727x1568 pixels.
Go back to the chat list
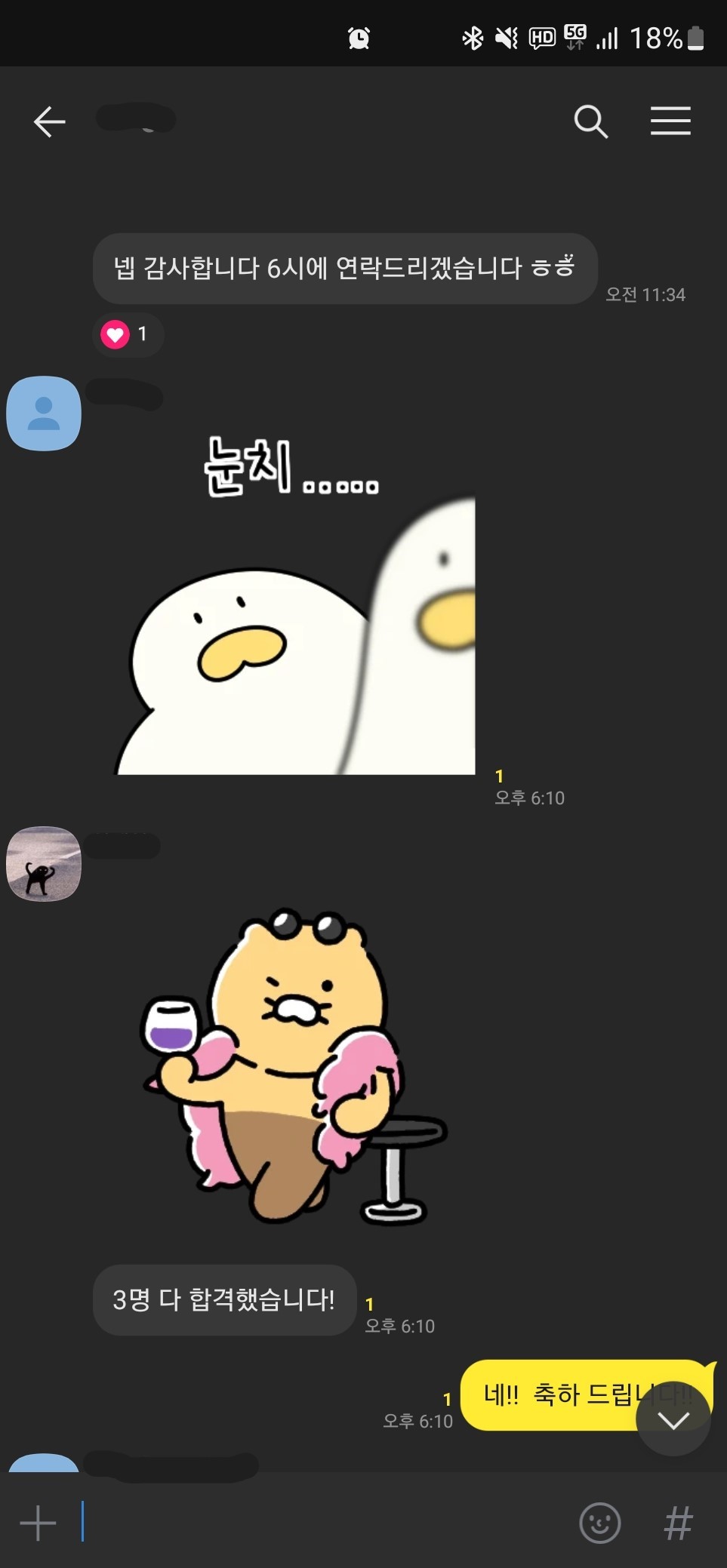point(50,121)
